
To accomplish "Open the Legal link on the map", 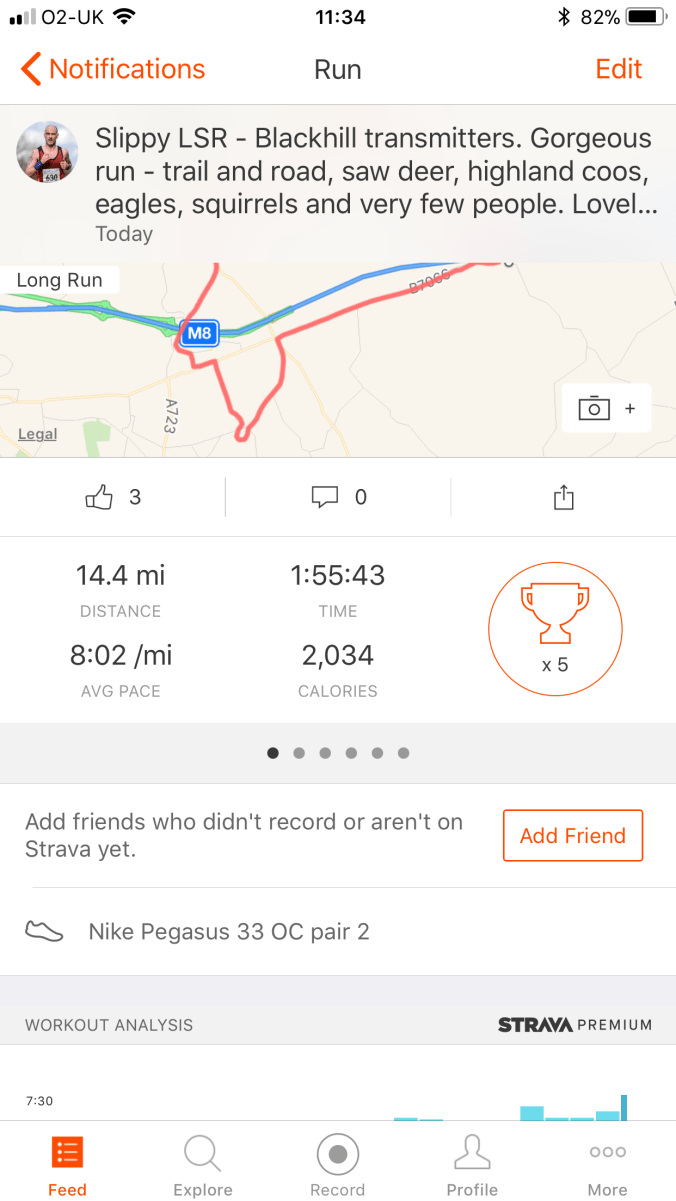I will point(38,434).
